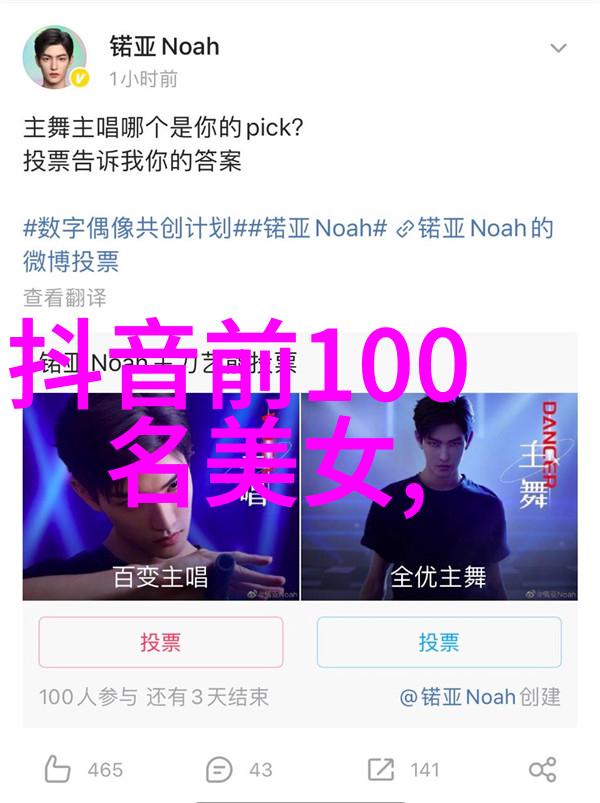Share the post via share icon
The height and width of the screenshot is (803, 600).
click(x=542, y=769)
